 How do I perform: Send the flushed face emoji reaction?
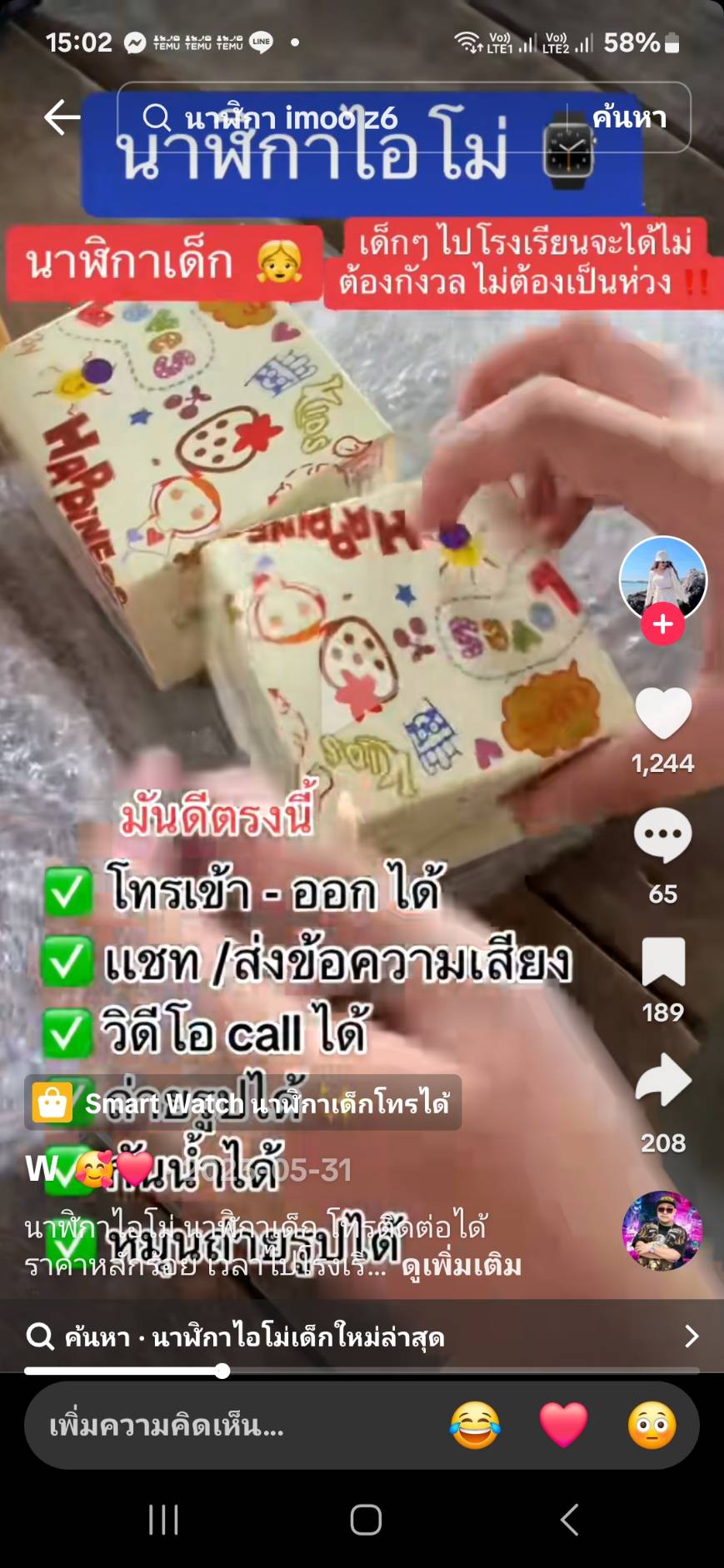[x=652, y=1426]
